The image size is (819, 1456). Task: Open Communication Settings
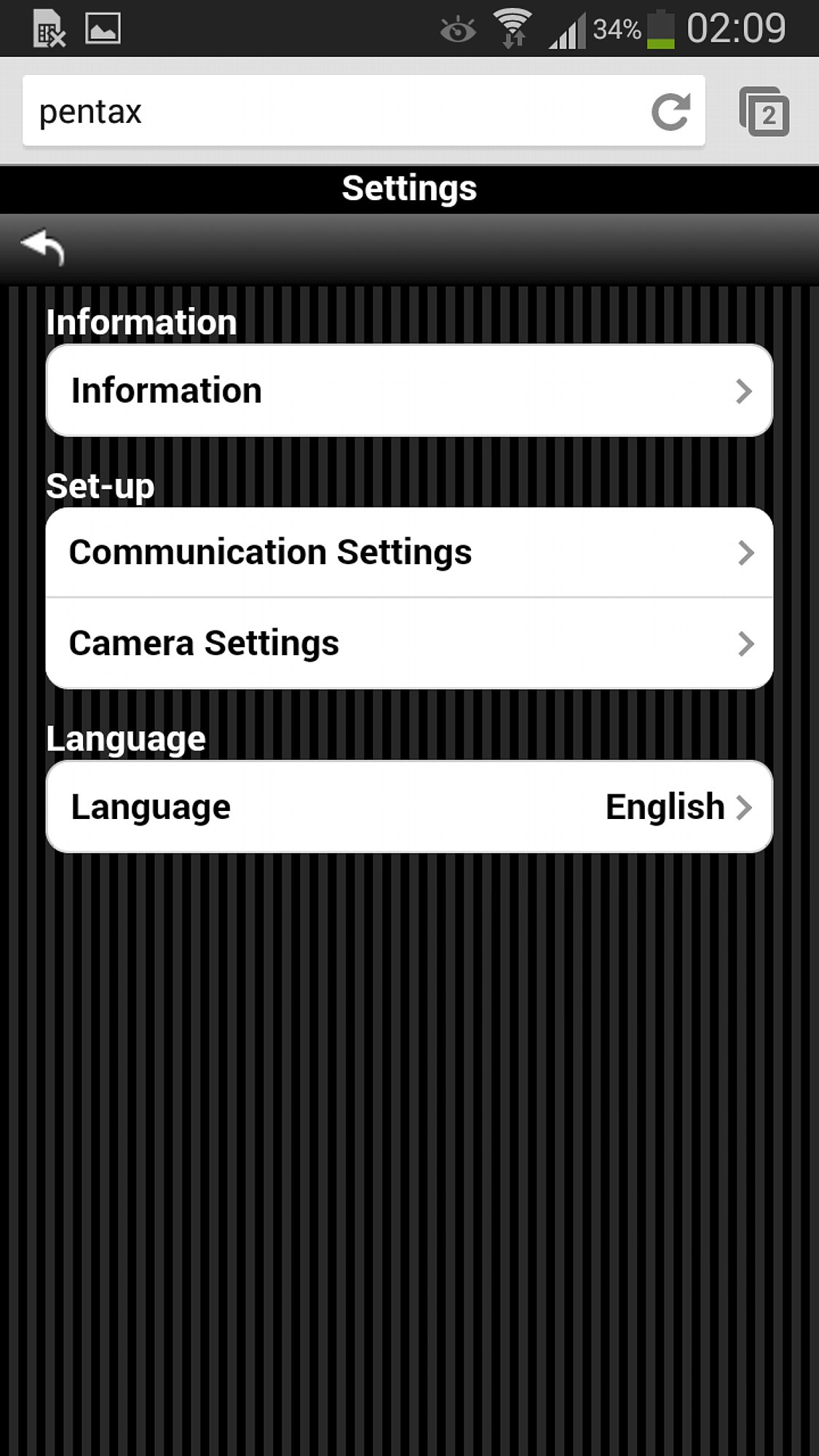pos(409,553)
